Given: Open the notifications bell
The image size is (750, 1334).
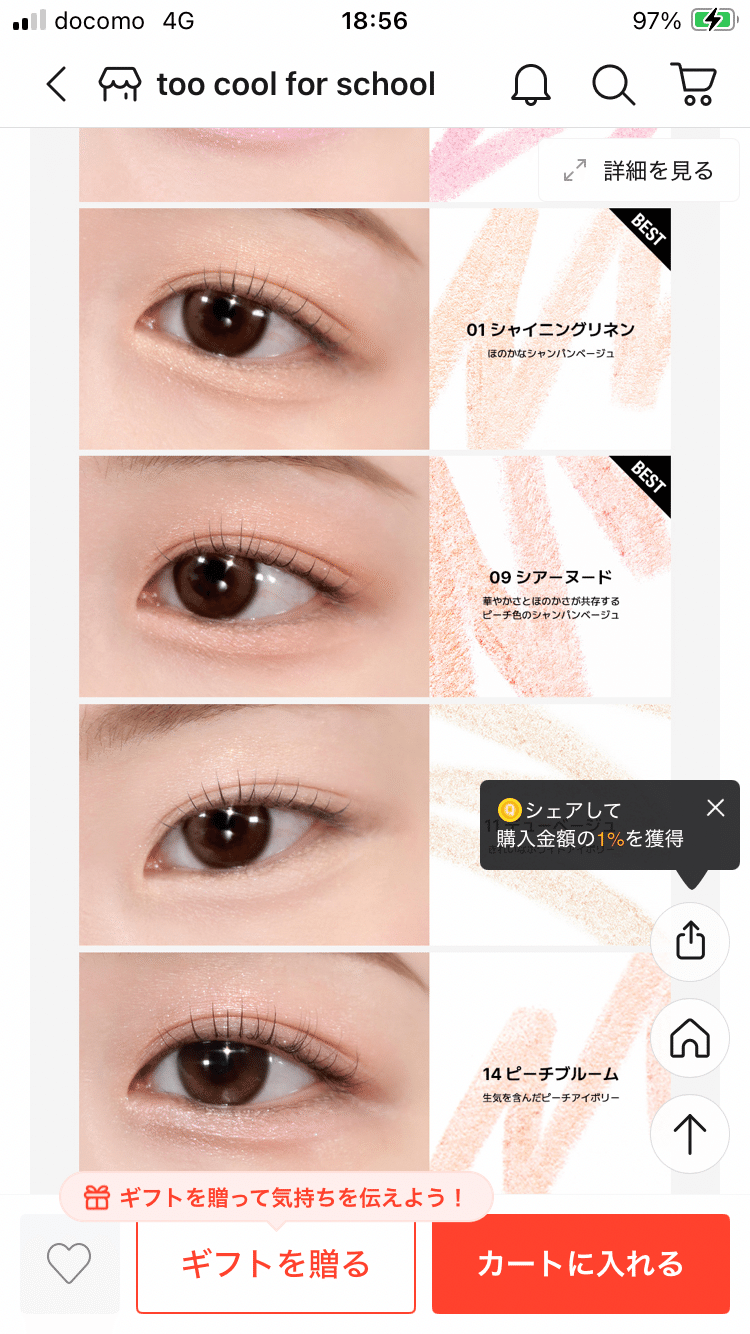Looking at the screenshot, I should pos(531,85).
